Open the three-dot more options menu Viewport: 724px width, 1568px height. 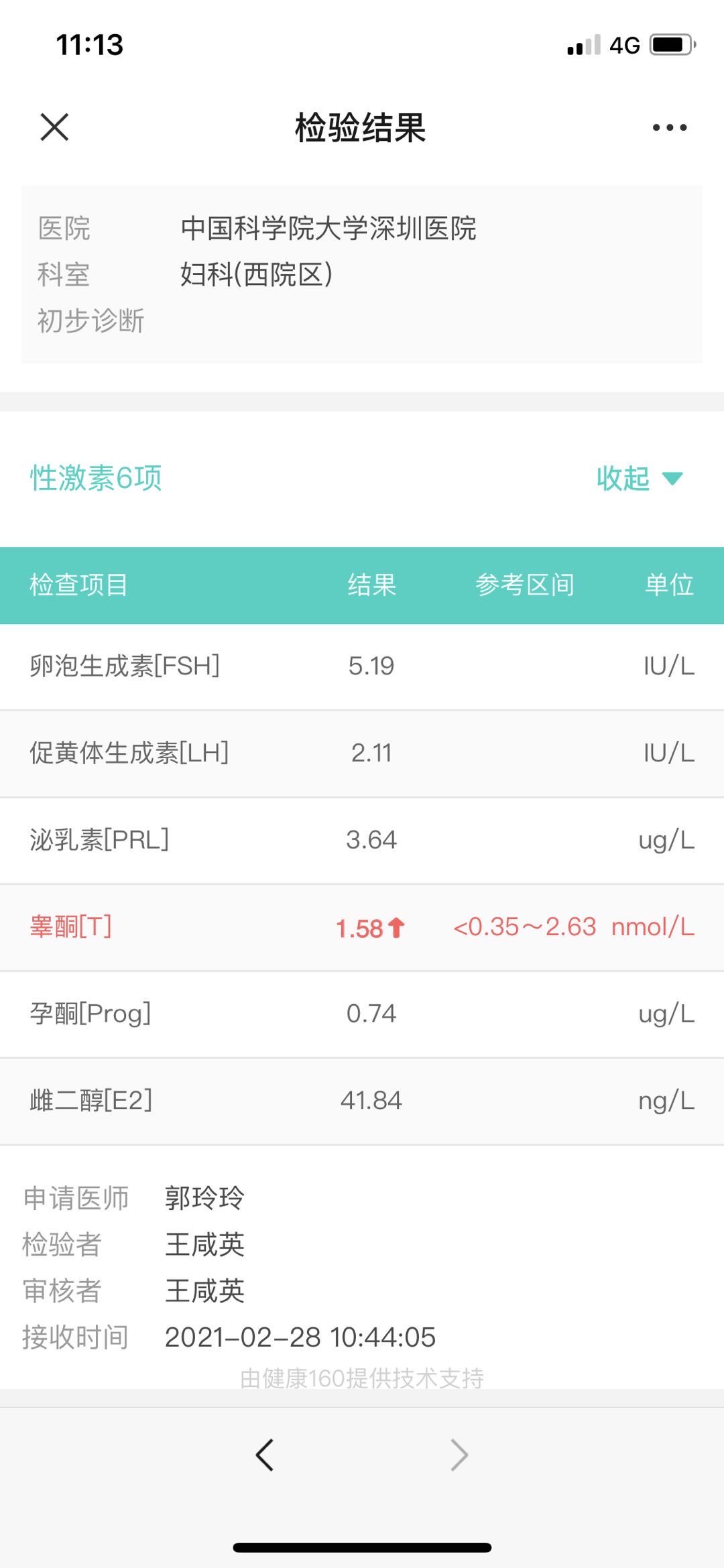pyautogui.click(x=670, y=127)
